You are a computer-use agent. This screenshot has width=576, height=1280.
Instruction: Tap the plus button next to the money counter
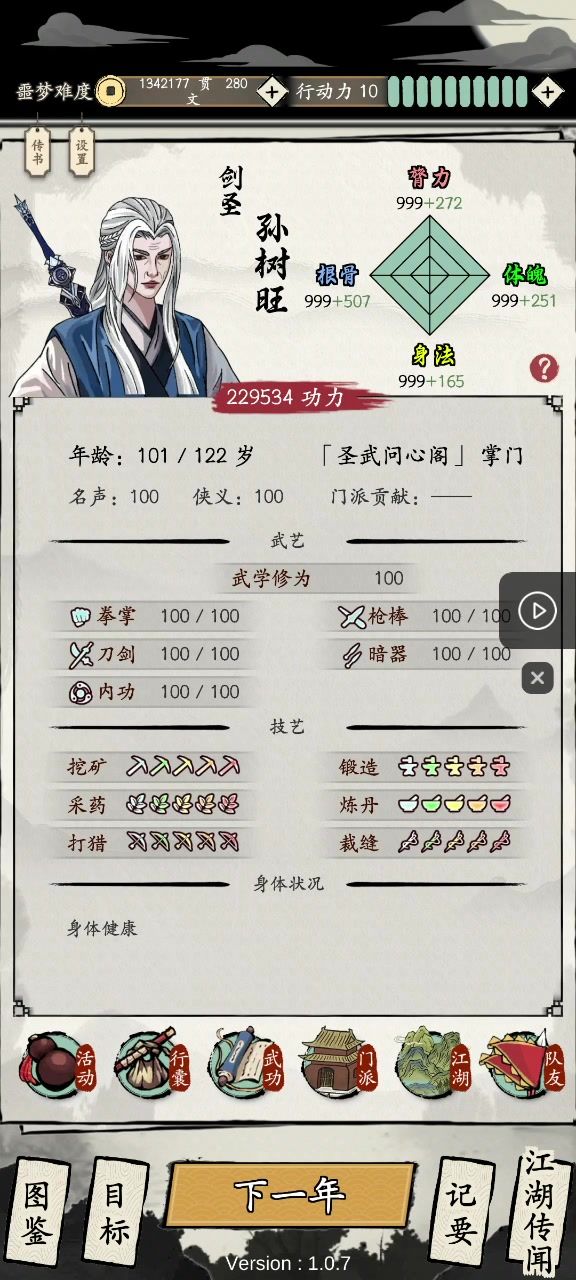point(271,92)
